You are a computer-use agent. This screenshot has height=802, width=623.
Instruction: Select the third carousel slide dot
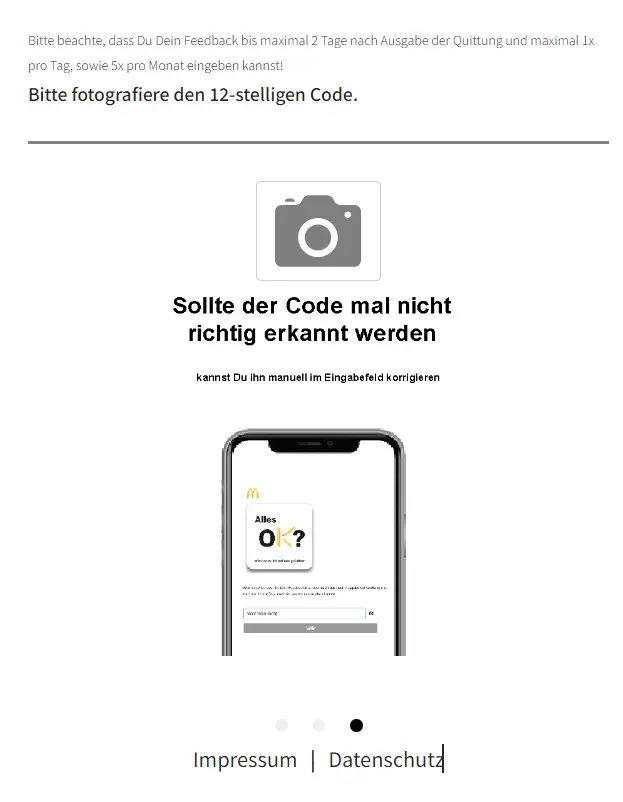pyautogui.click(x=356, y=726)
